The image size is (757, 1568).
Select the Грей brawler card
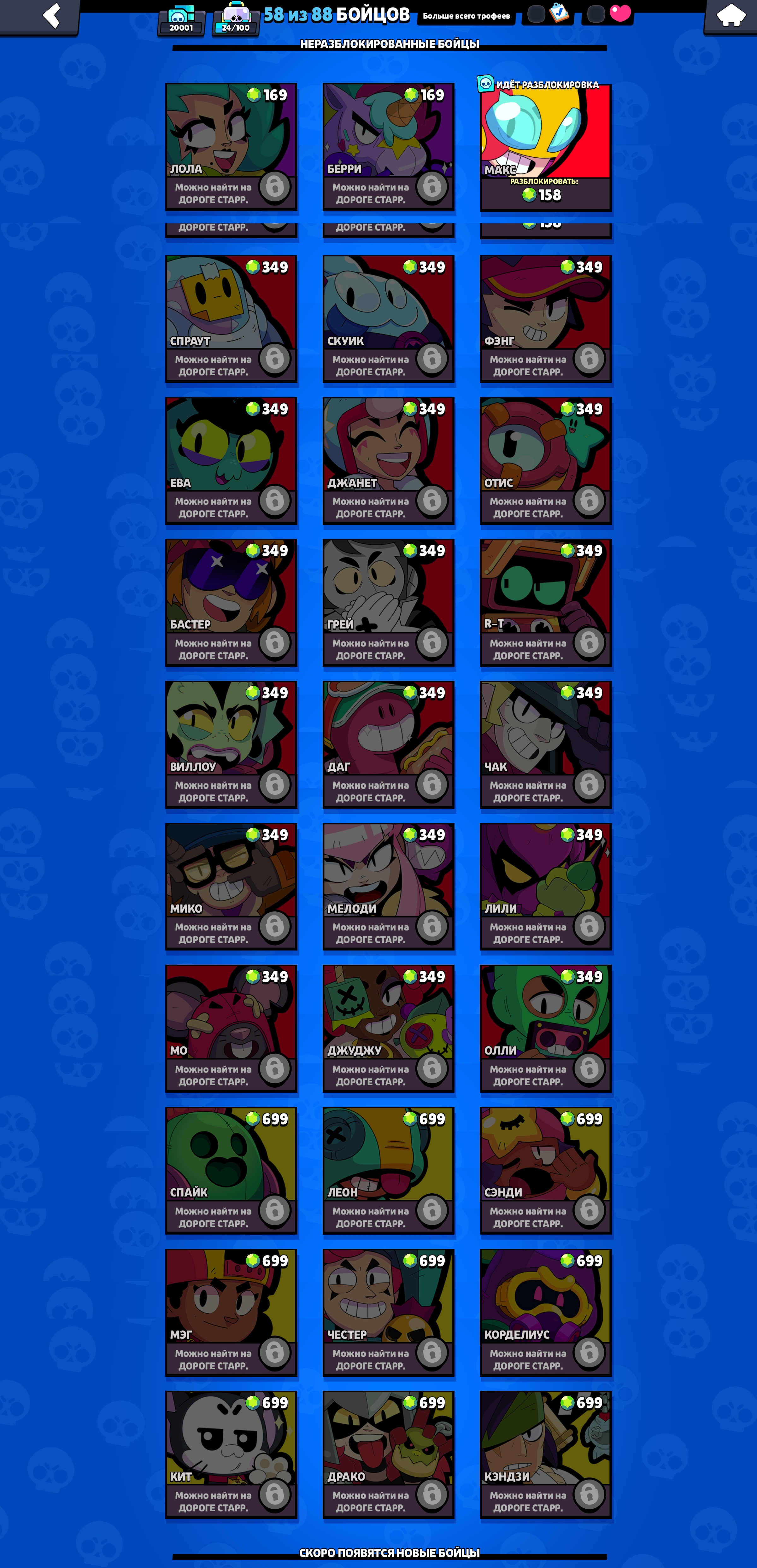click(x=388, y=602)
